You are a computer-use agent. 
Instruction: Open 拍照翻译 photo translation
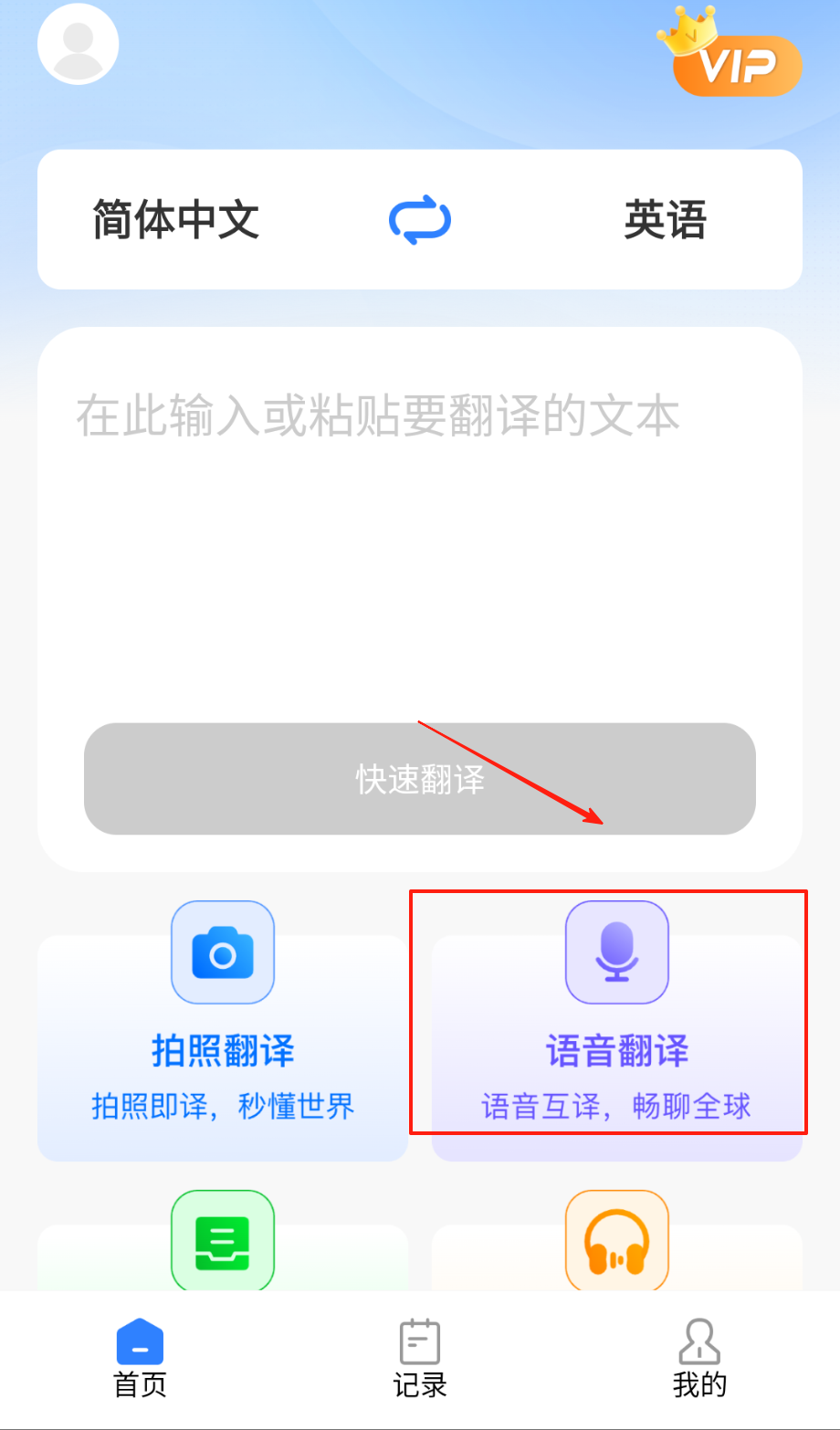(x=223, y=1032)
